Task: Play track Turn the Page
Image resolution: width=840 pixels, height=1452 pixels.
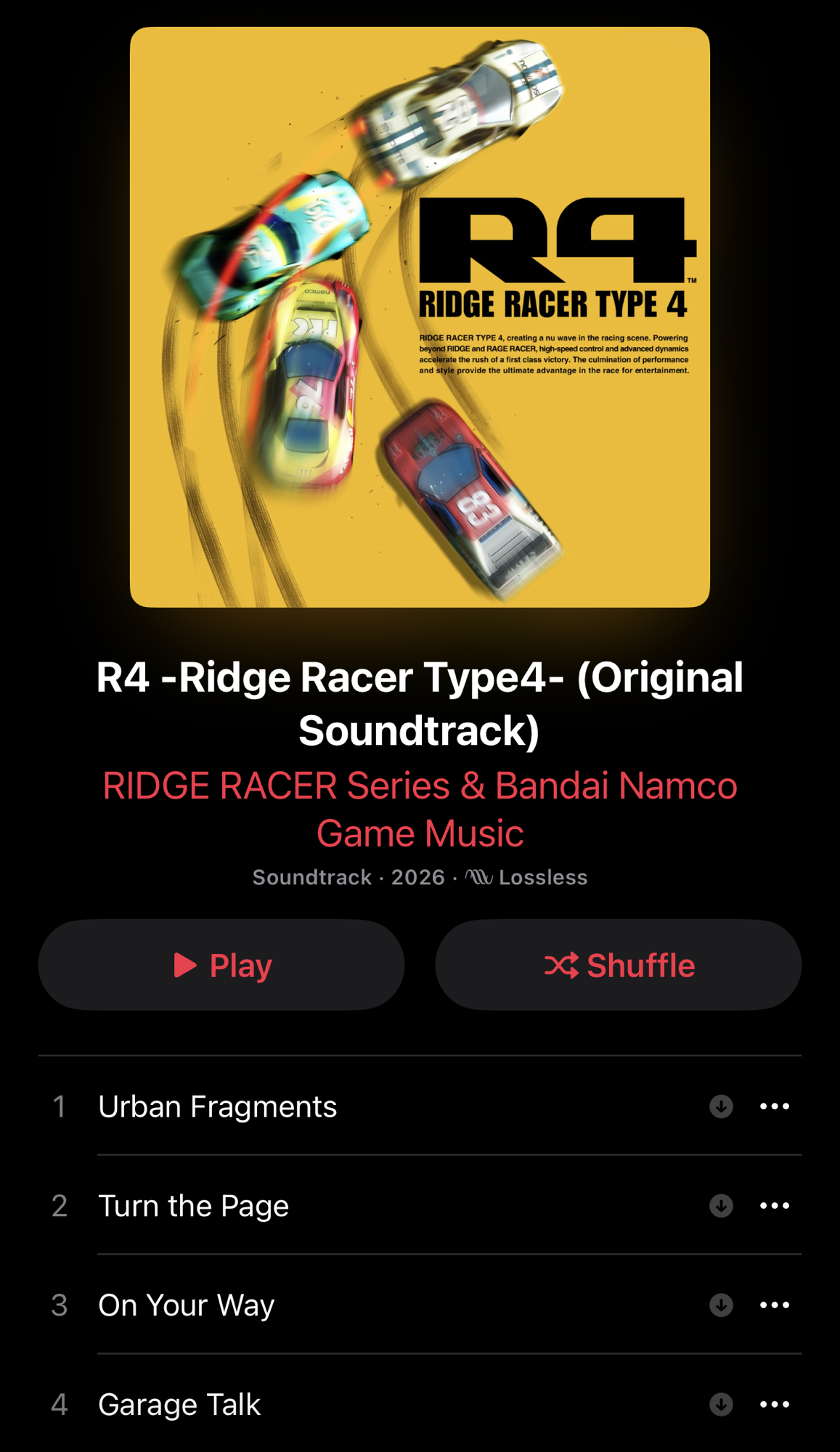Action: tap(194, 1206)
